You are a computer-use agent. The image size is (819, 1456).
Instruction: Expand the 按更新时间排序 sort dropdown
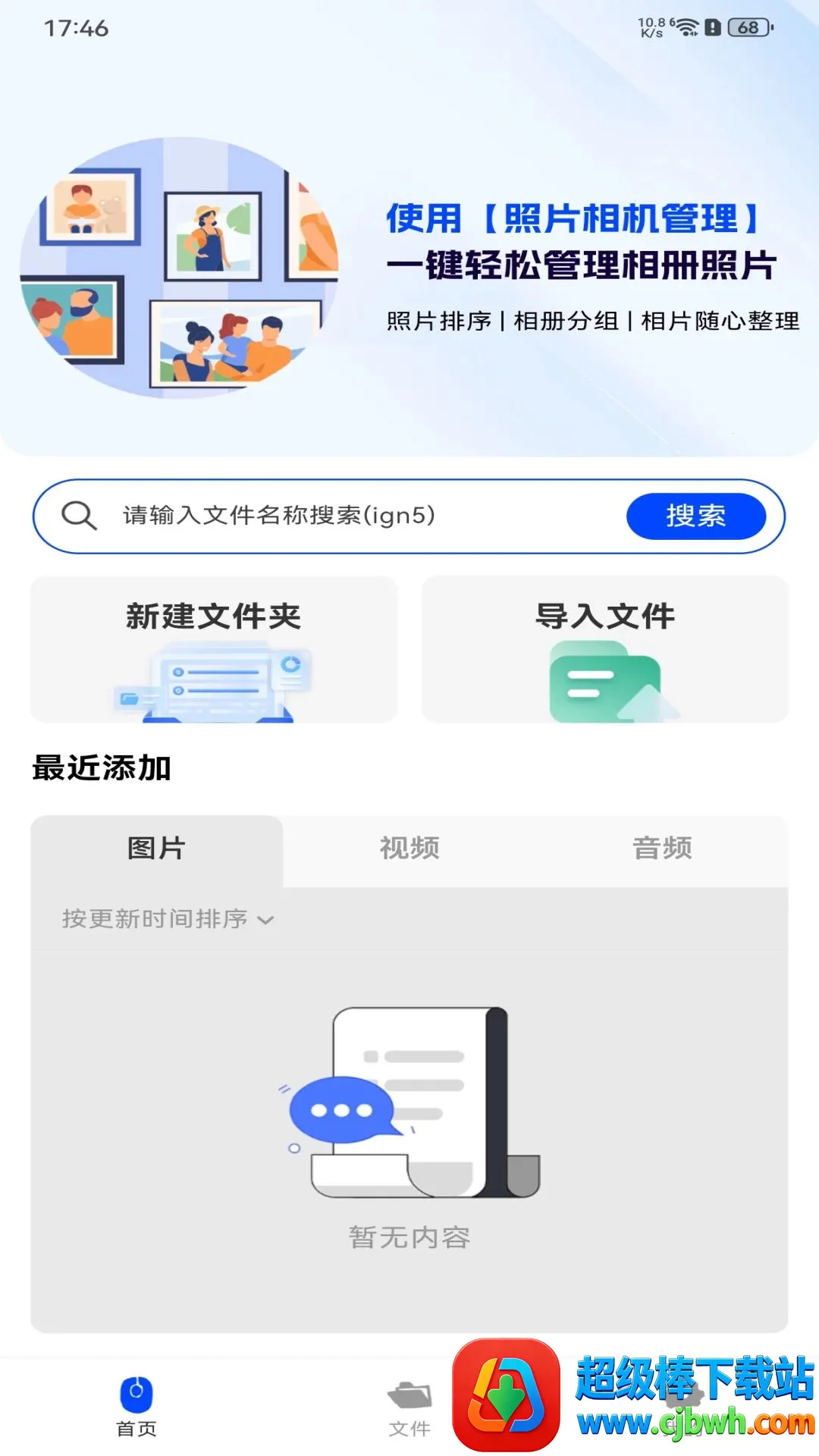coord(168,919)
